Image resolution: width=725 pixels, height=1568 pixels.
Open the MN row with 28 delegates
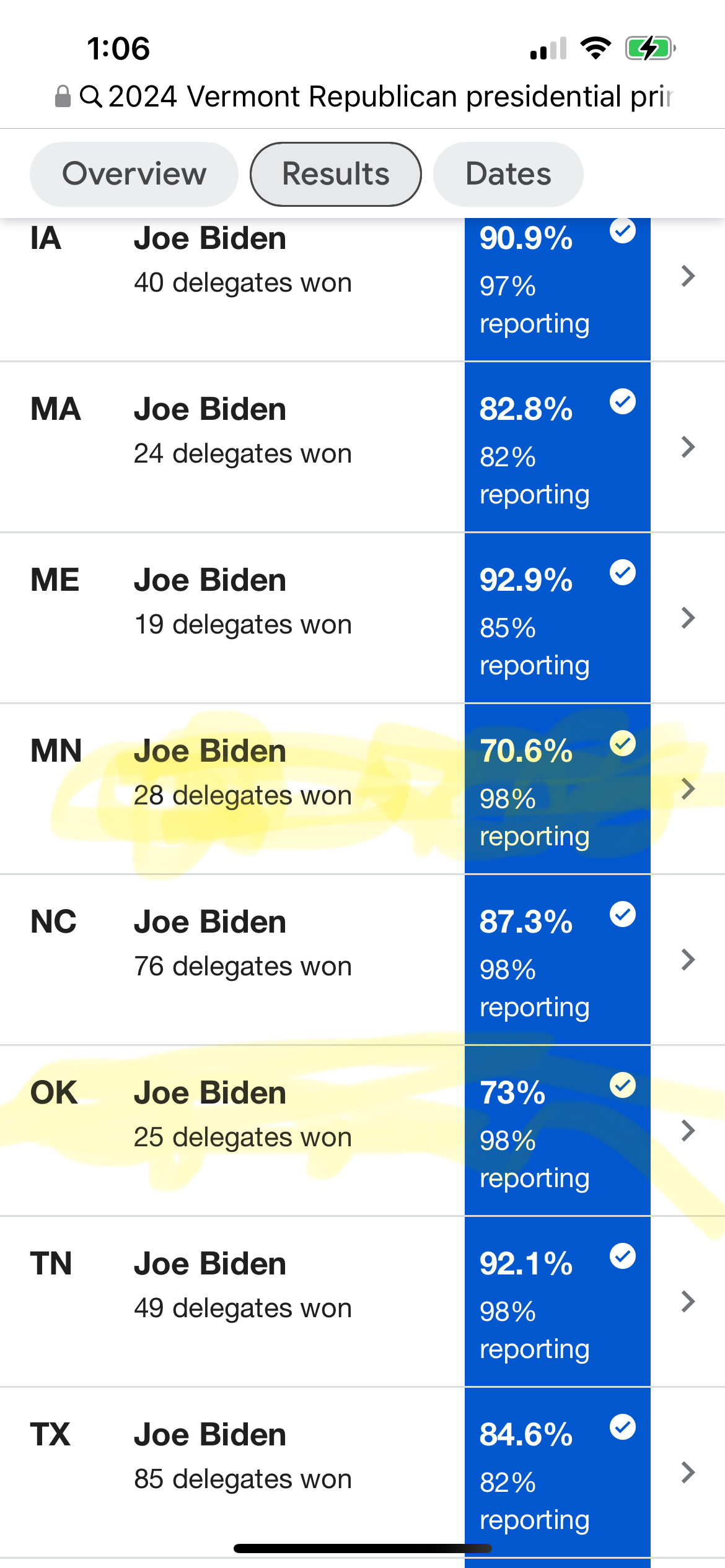click(362, 789)
